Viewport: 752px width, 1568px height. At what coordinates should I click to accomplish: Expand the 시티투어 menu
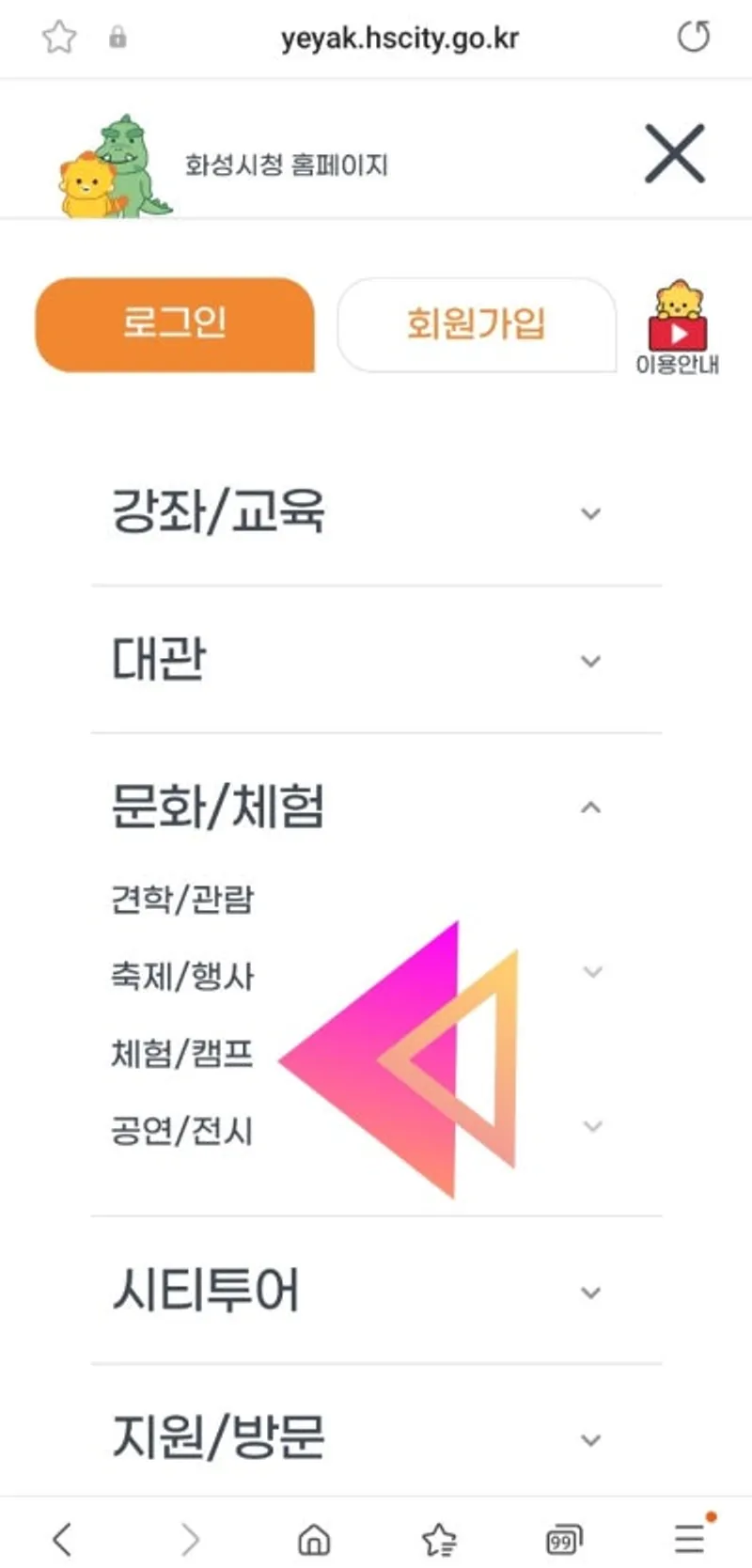click(376, 1291)
